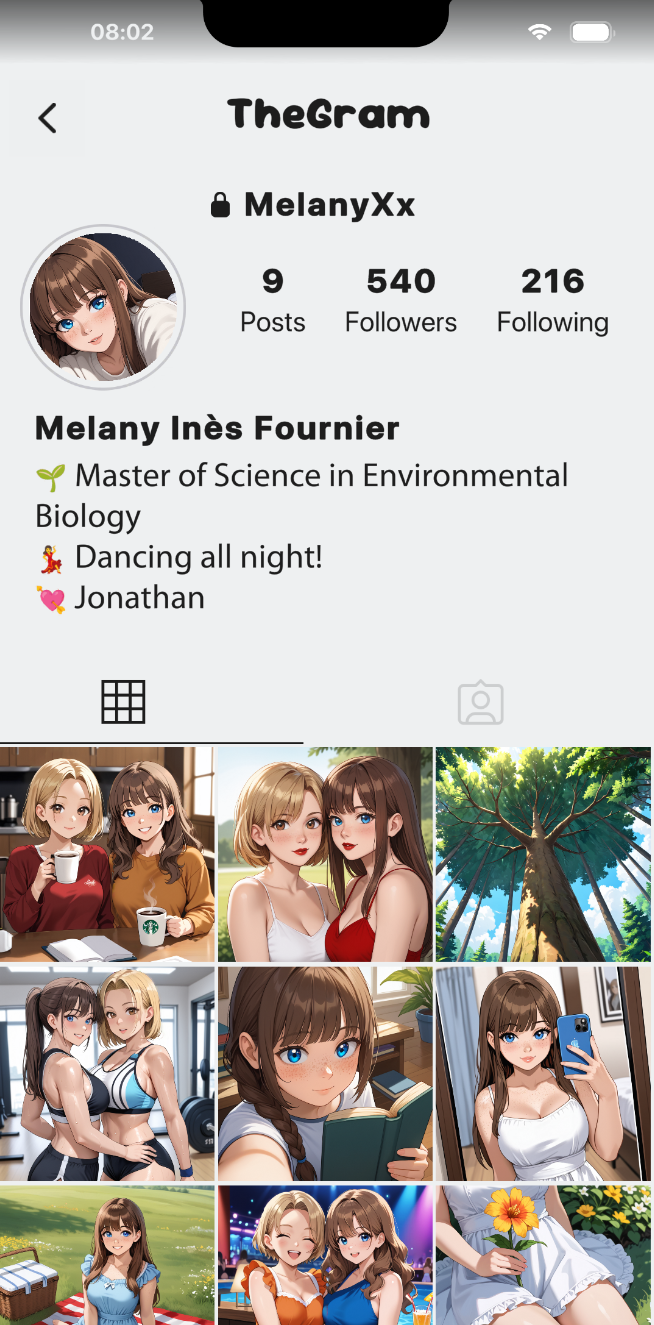The height and width of the screenshot is (1325, 654).
Task: View the 216 Following list
Action: (x=552, y=299)
